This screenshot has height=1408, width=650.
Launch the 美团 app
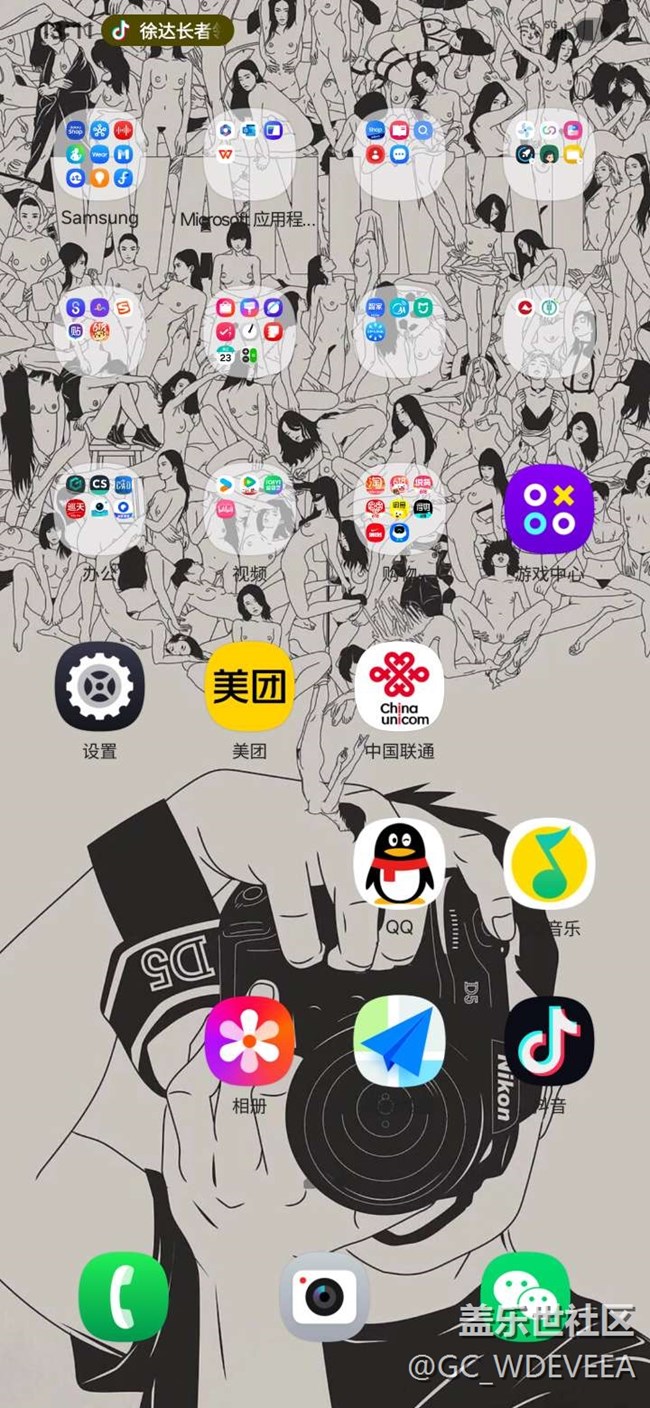(249, 687)
